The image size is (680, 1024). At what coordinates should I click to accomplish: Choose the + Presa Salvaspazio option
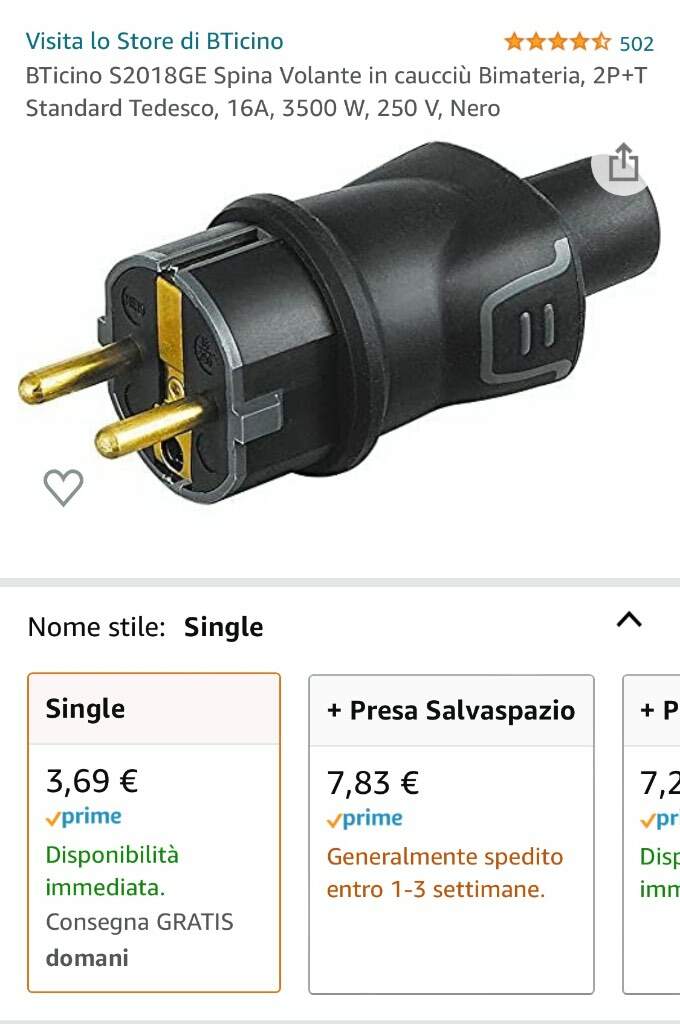click(x=451, y=832)
